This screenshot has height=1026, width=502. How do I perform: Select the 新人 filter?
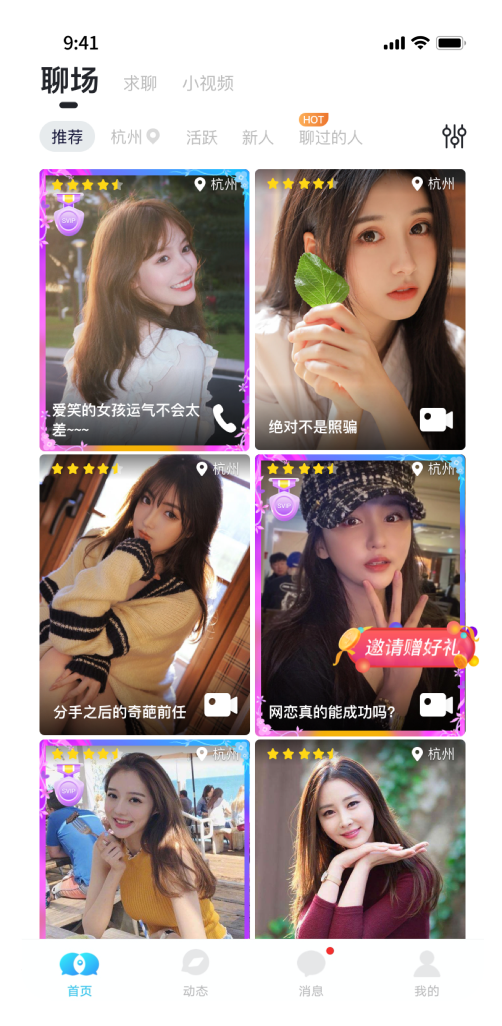[257, 137]
